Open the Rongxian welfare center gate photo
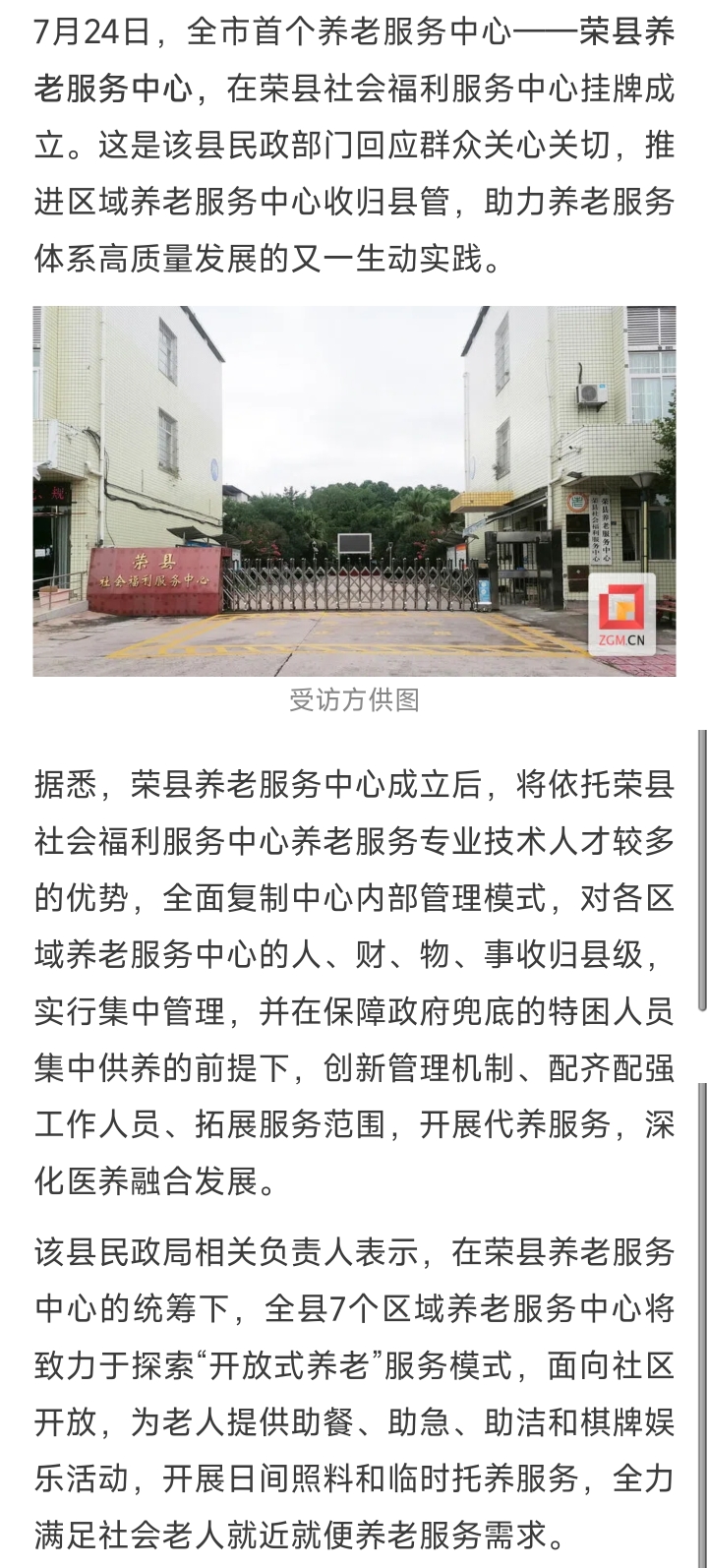This screenshot has height=1568, width=708. coord(354,490)
